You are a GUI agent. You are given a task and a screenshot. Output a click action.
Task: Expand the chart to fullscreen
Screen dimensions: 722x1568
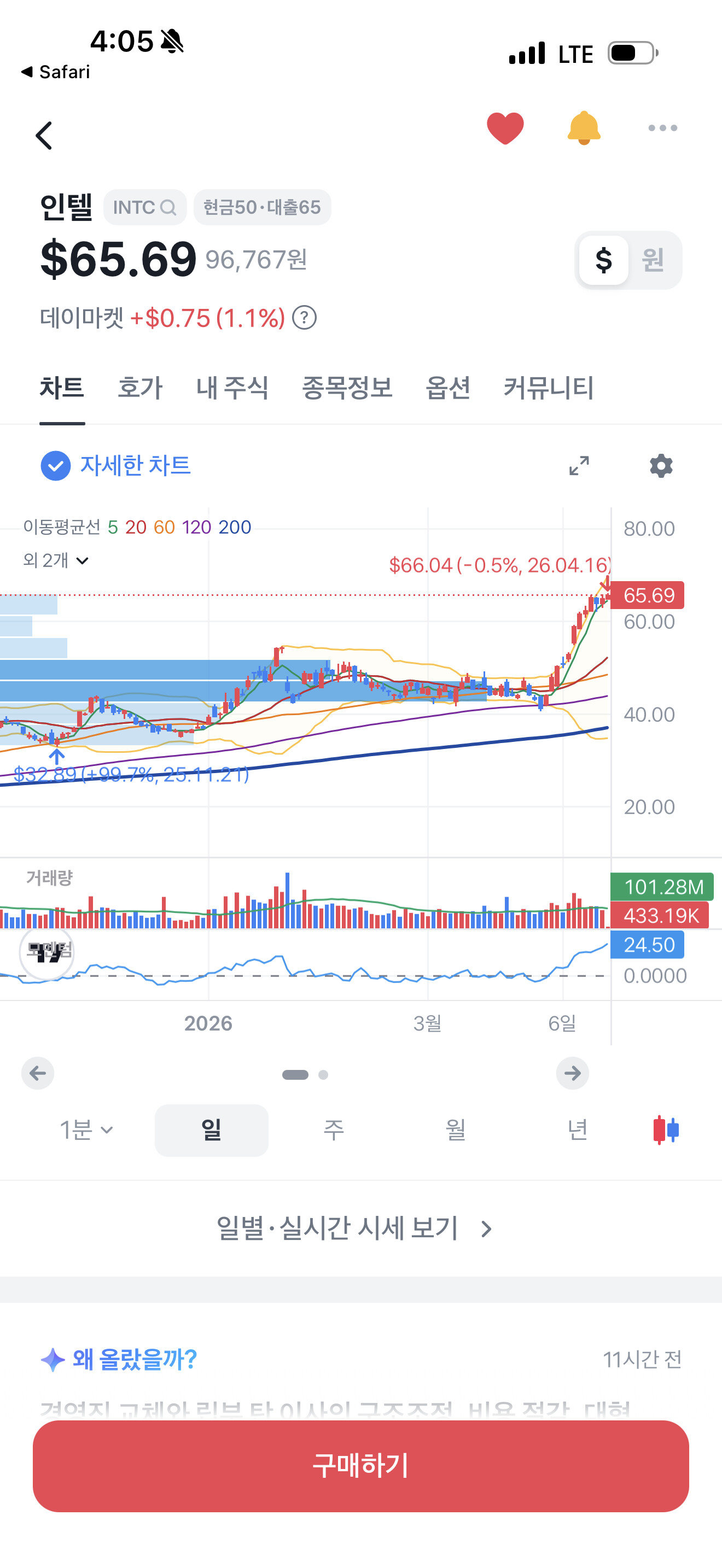click(x=579, y=466)
